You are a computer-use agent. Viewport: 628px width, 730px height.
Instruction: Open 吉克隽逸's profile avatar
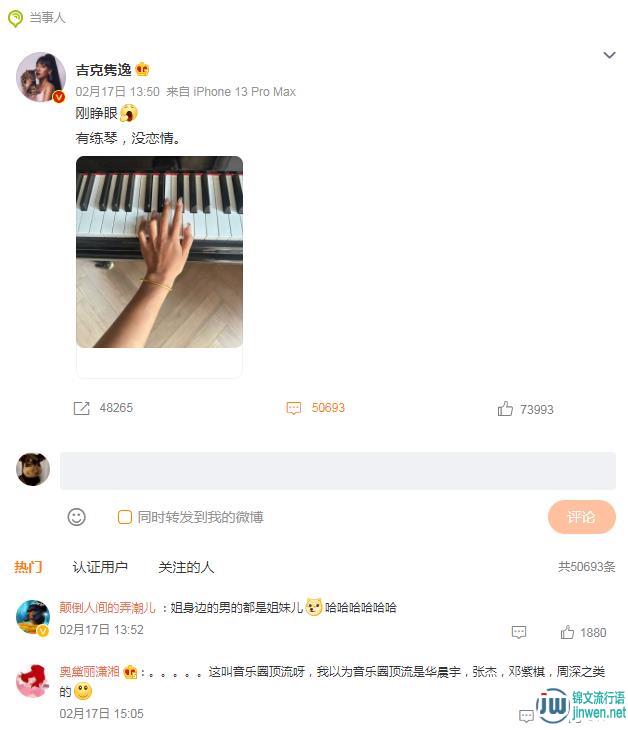(x=41, y=77)
